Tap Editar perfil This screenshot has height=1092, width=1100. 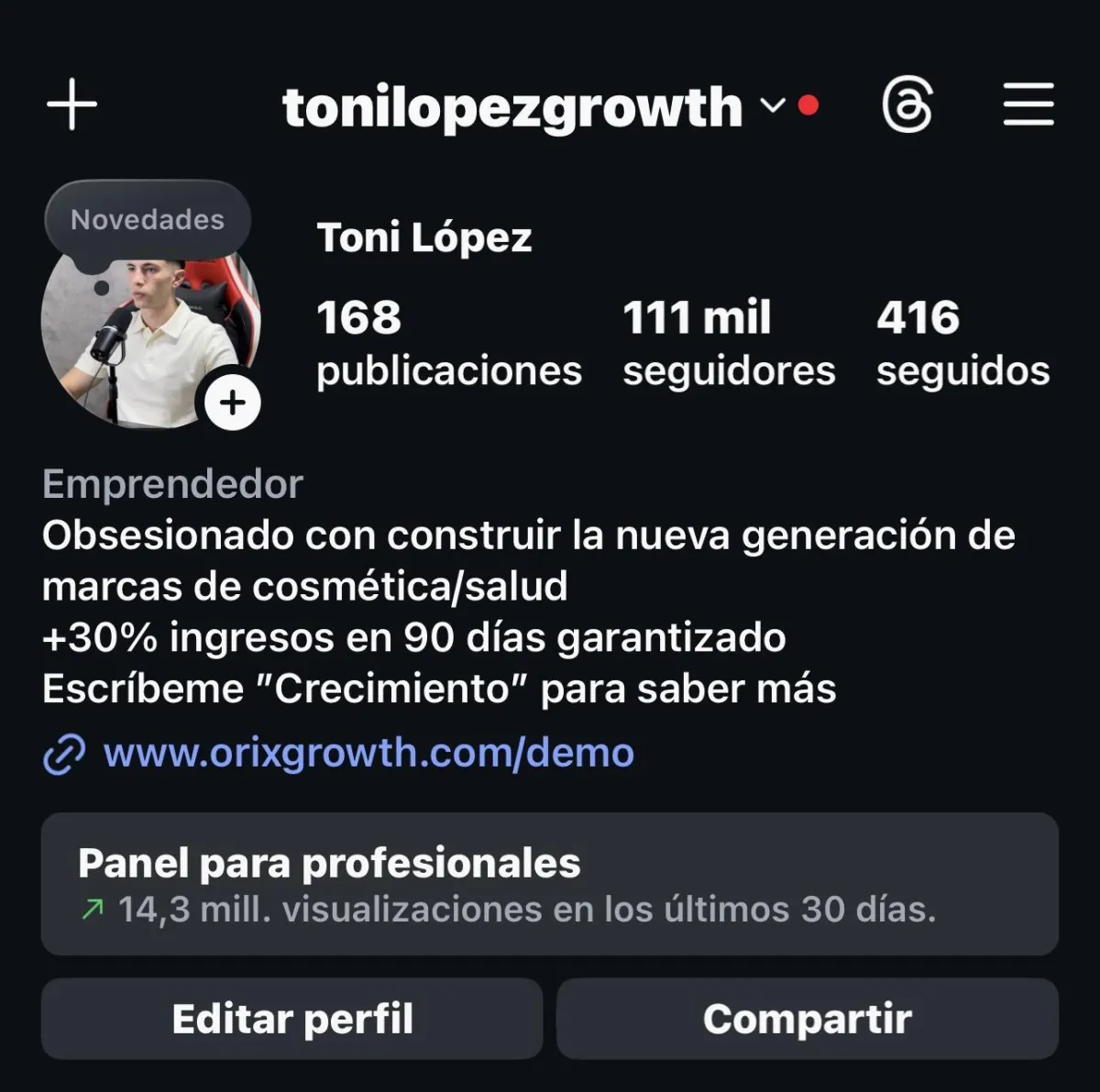pyautogui.click(x=291, y=1019)
